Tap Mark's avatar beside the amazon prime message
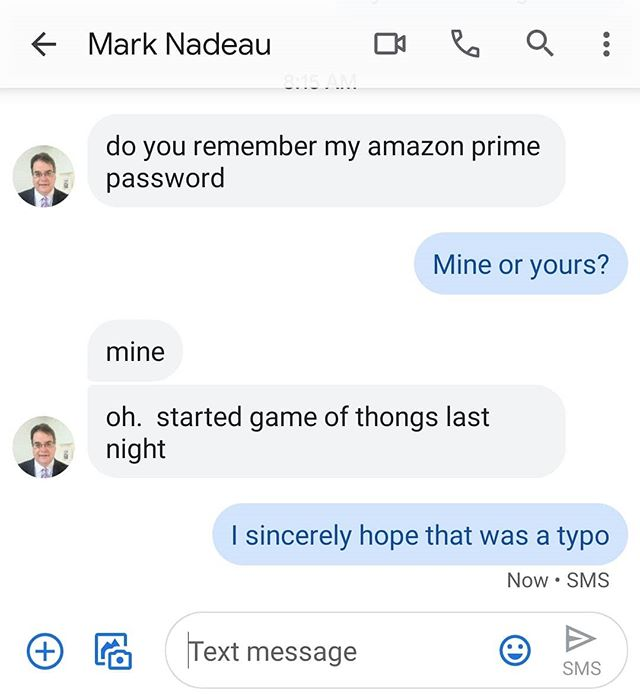Screen dimensions: 640x694 coord(43,177)
